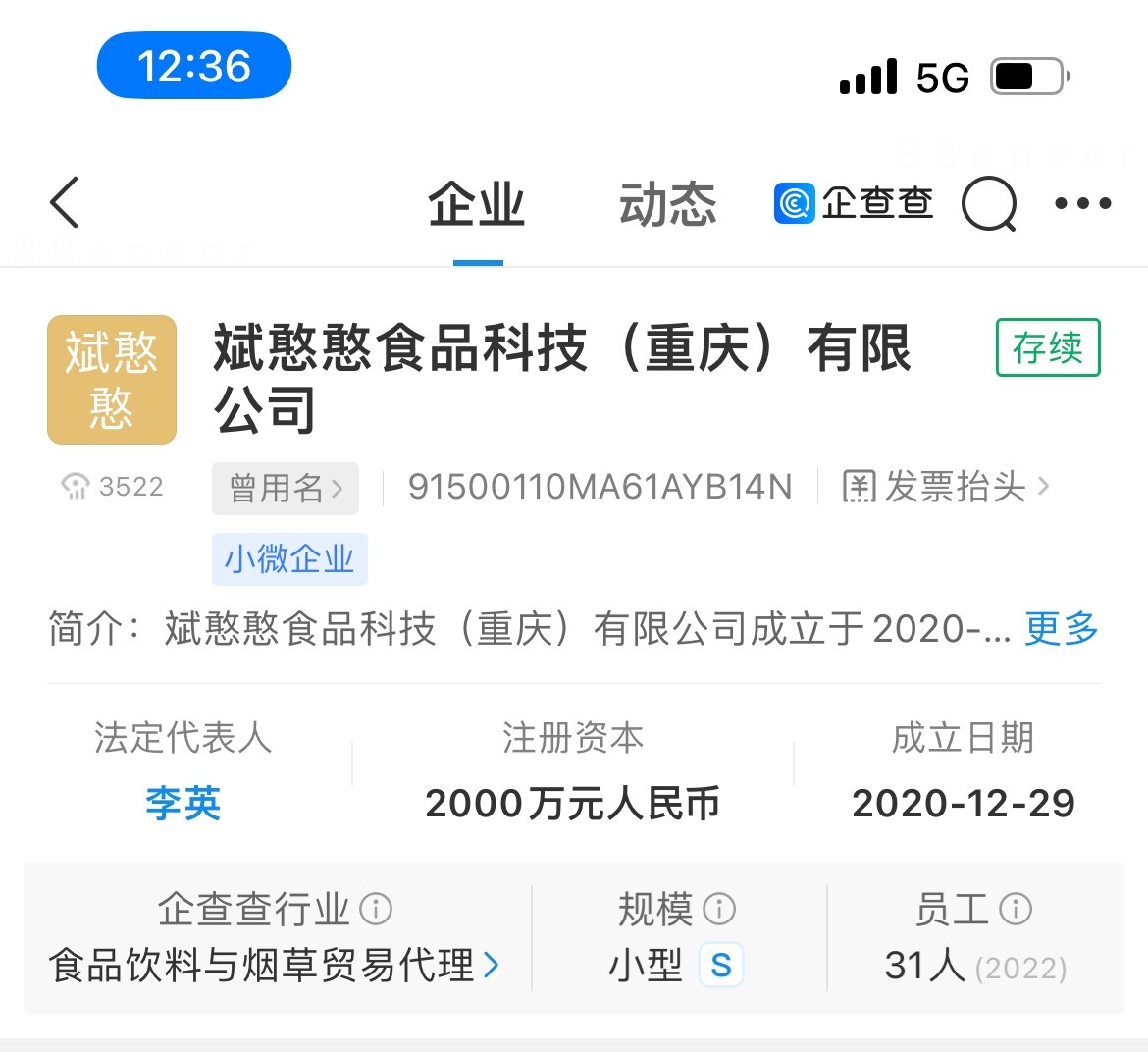Image resolution: width=1148 pixels, height=1052 pixels.
Task: Select the 企业 tab
Action: coord(477,205)
